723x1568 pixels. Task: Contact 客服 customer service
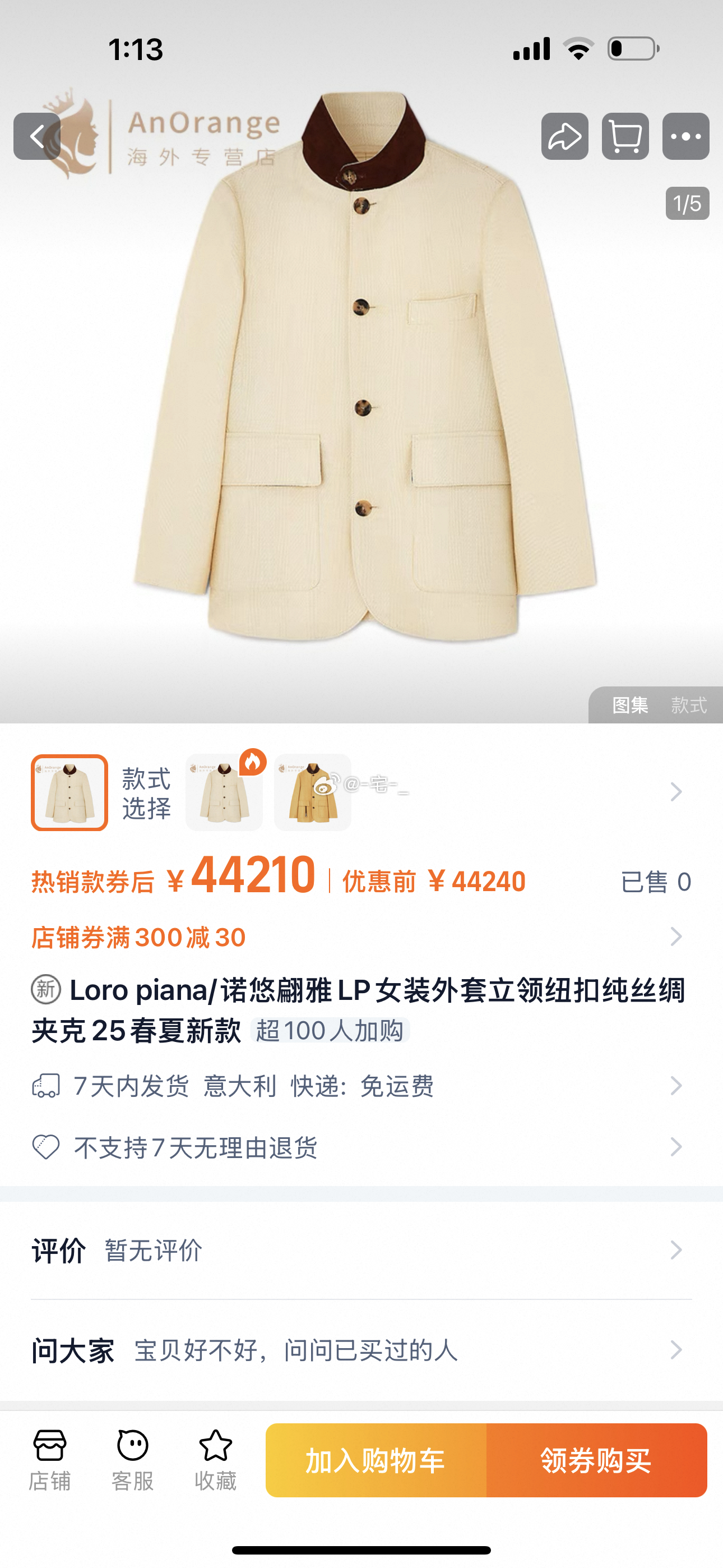[x=133, y=1459]
